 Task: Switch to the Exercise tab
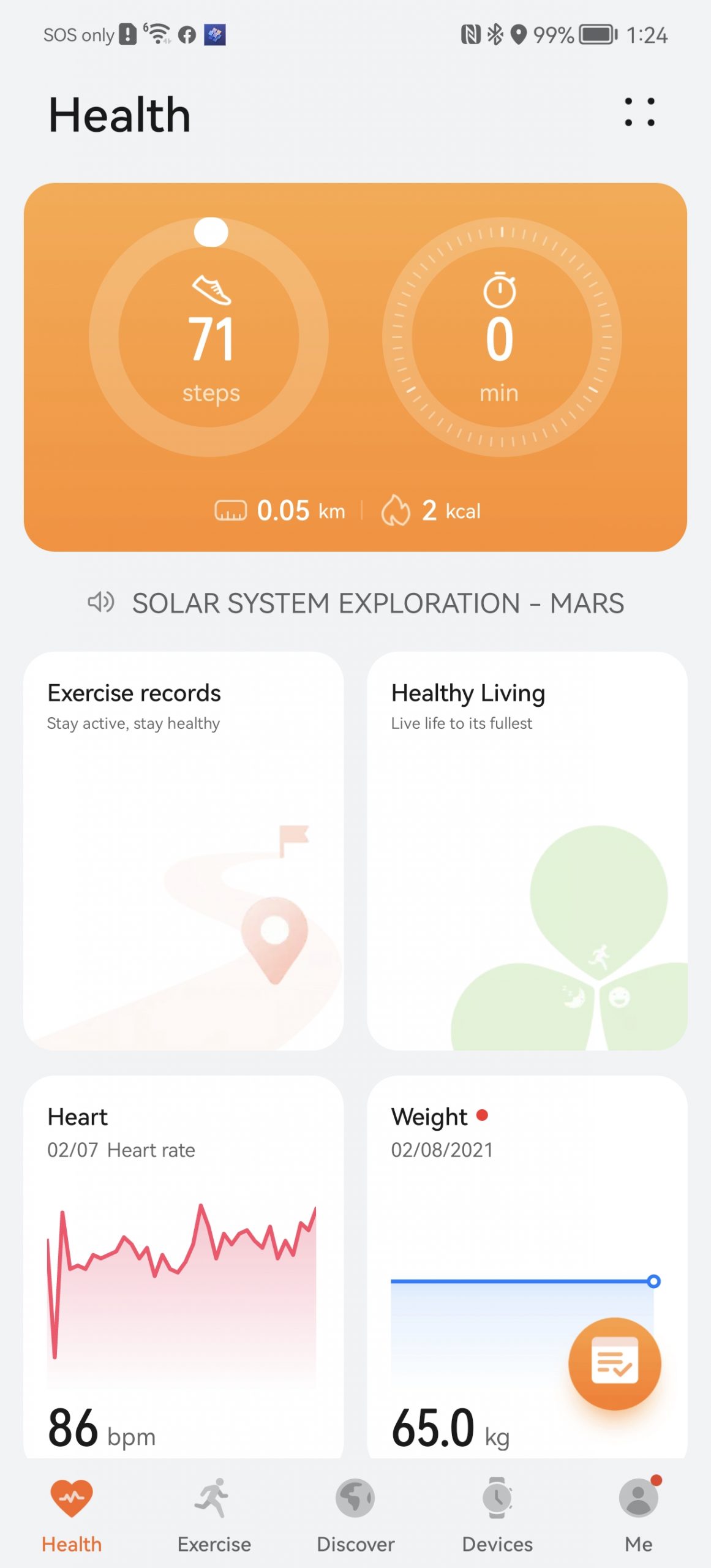click(x=214, y=1513)
